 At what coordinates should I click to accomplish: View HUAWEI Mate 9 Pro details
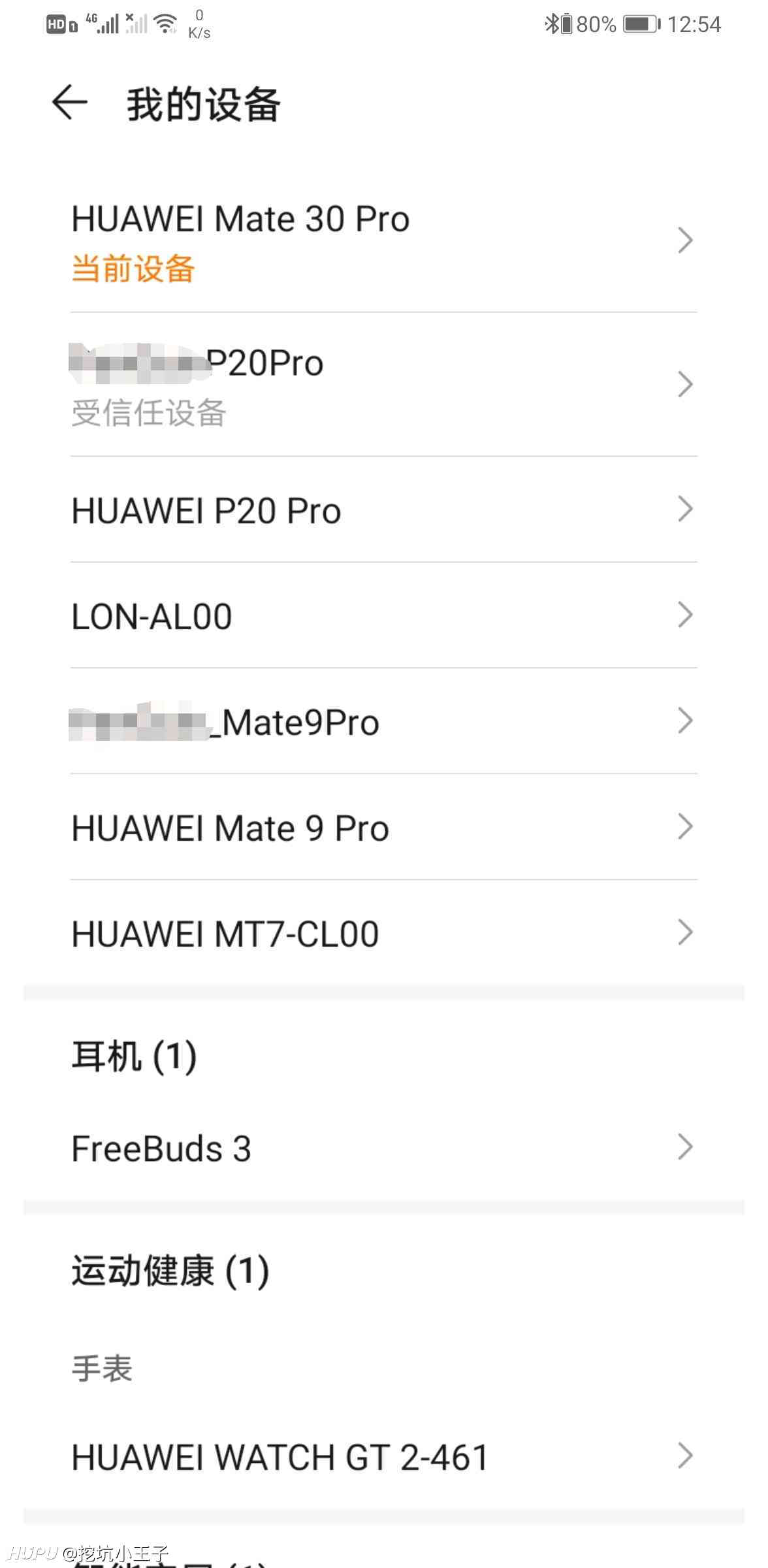[x=384, y=827]
